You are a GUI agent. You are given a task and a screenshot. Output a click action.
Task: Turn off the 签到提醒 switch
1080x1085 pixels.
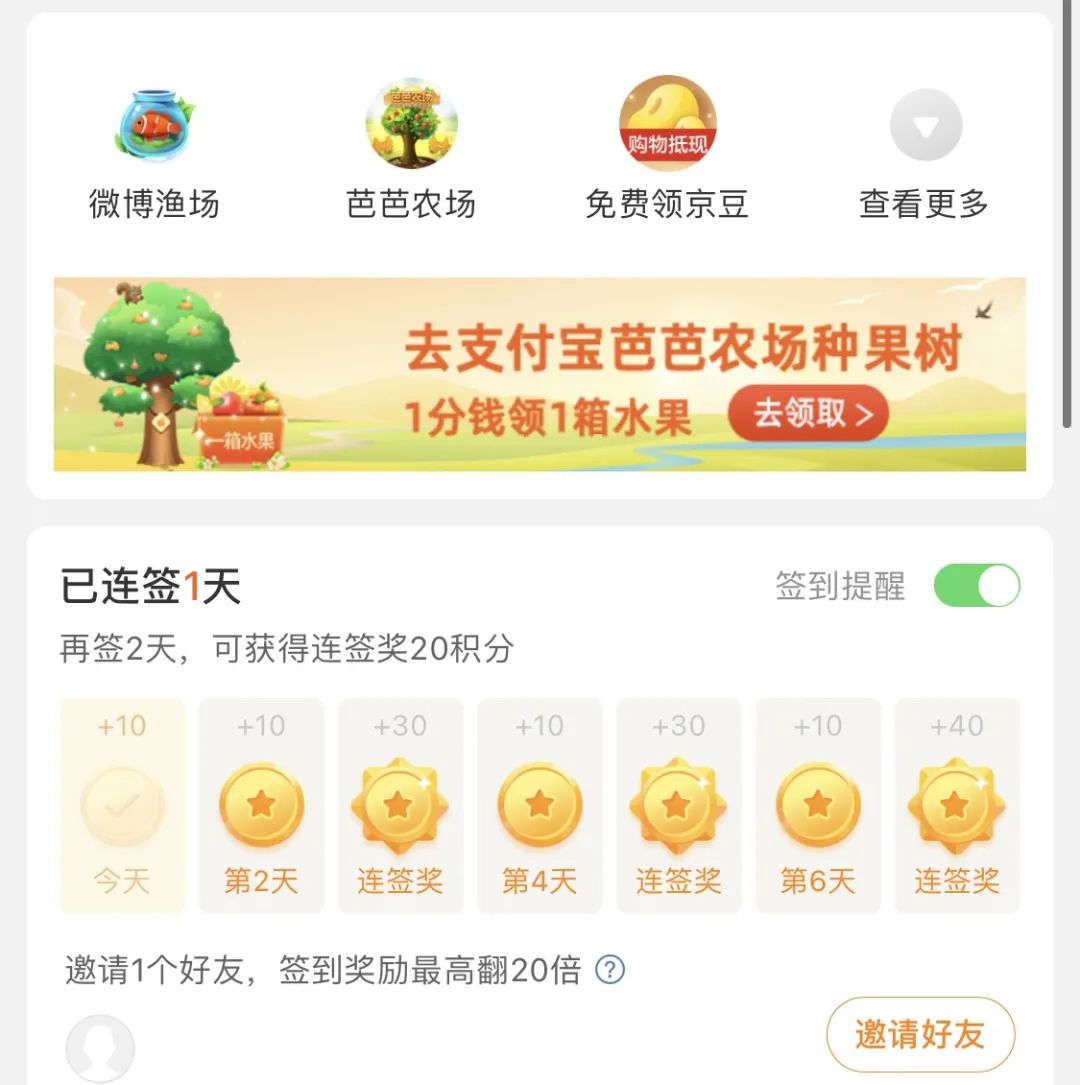click(976, 586)
